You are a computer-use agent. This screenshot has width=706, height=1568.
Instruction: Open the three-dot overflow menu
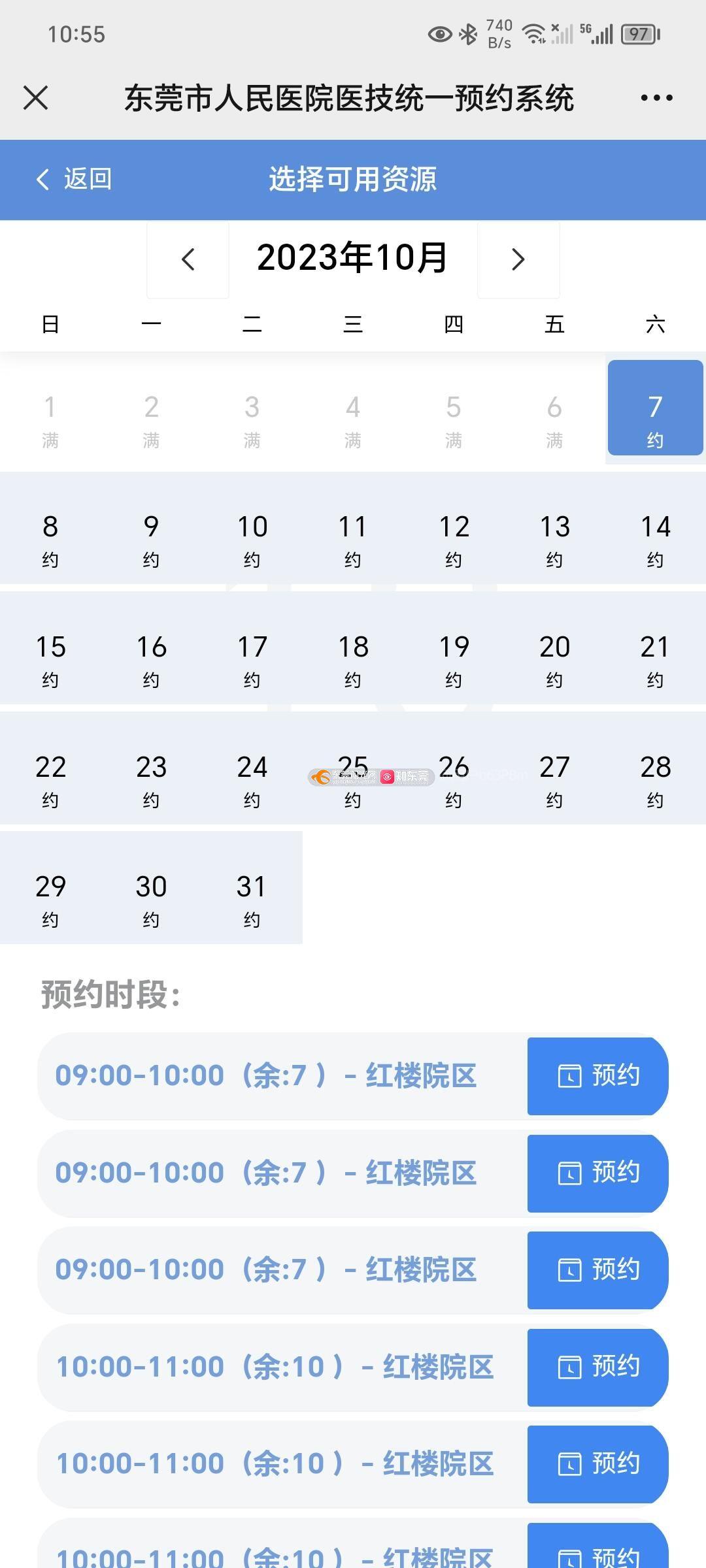[656, 98]
